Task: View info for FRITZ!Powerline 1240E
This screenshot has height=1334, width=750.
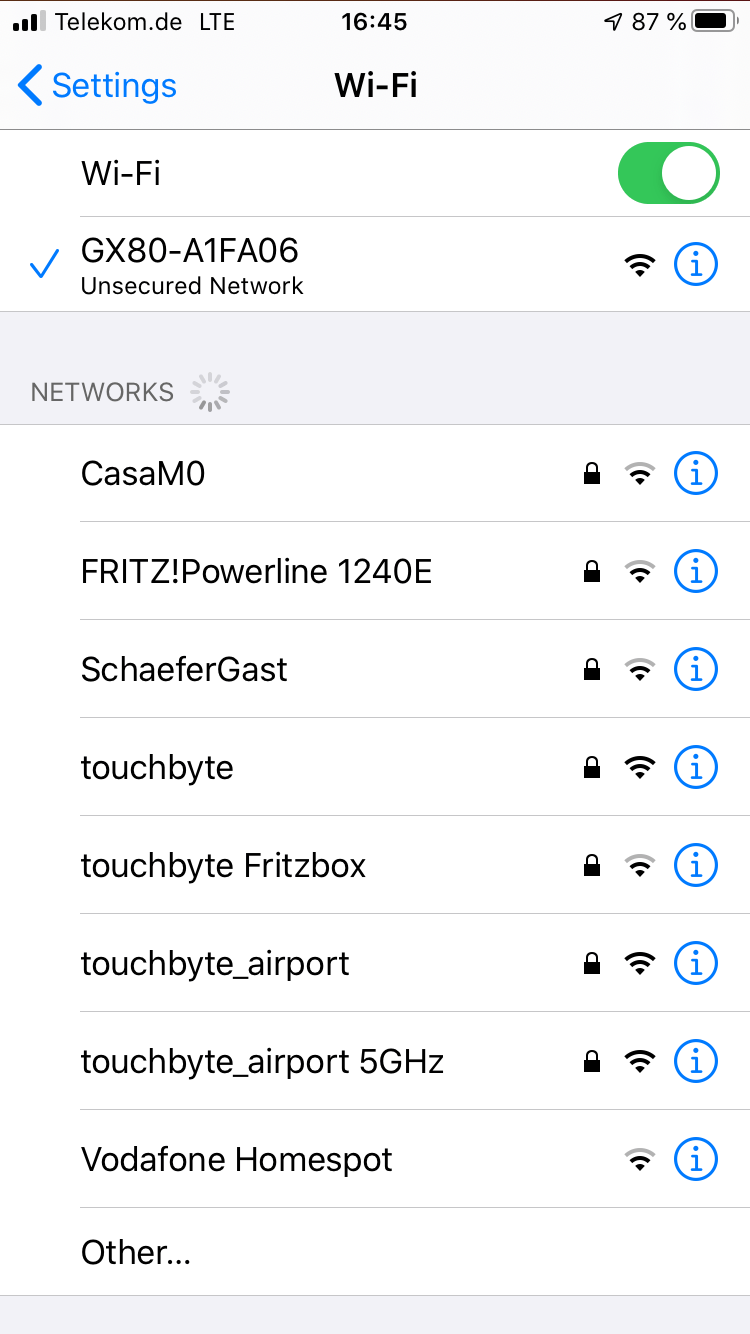Action: tap(696, 571)
